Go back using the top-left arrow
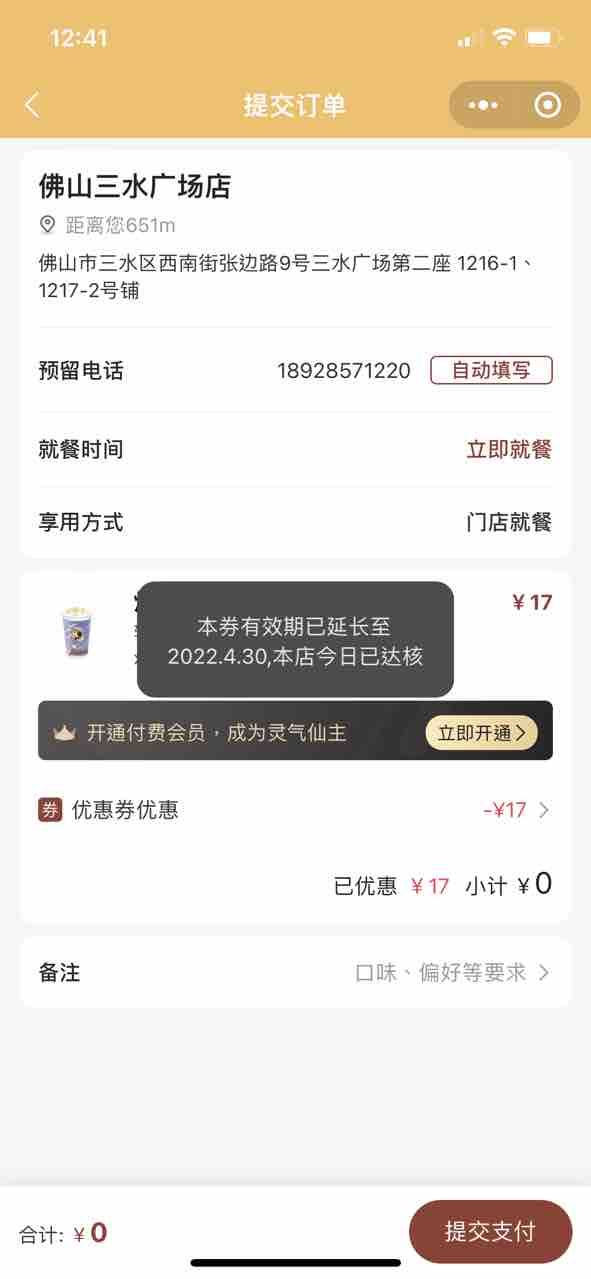Viewport: 591px width, 1279px height. [32, 105]
